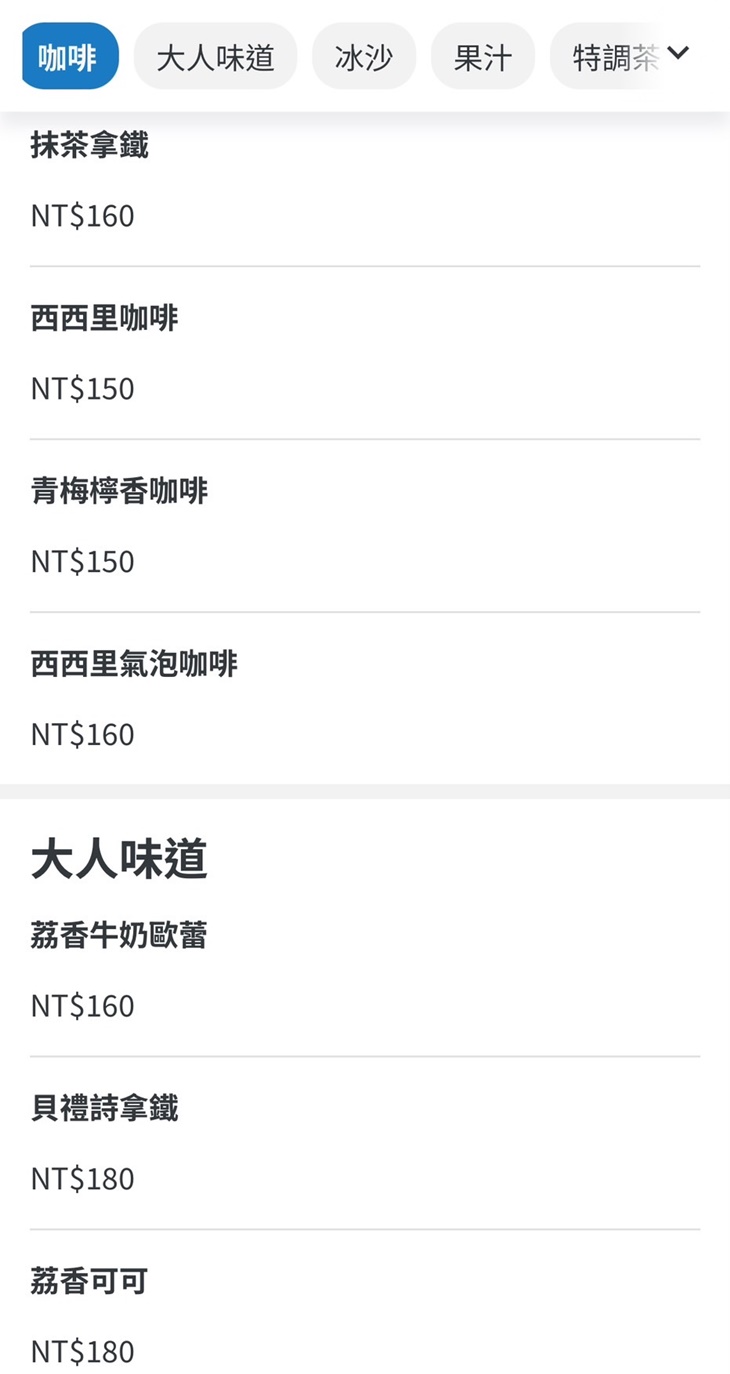The image size is (730, 1374).
Task: Click the NT$150 price under 西西里咖啡
Action: [81, 388]
